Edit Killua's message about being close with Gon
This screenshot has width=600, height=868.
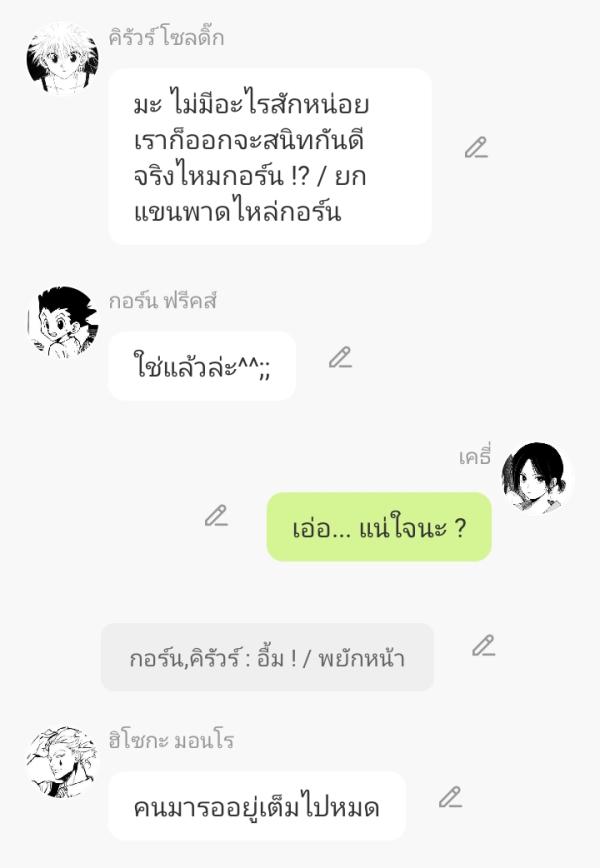476,148
